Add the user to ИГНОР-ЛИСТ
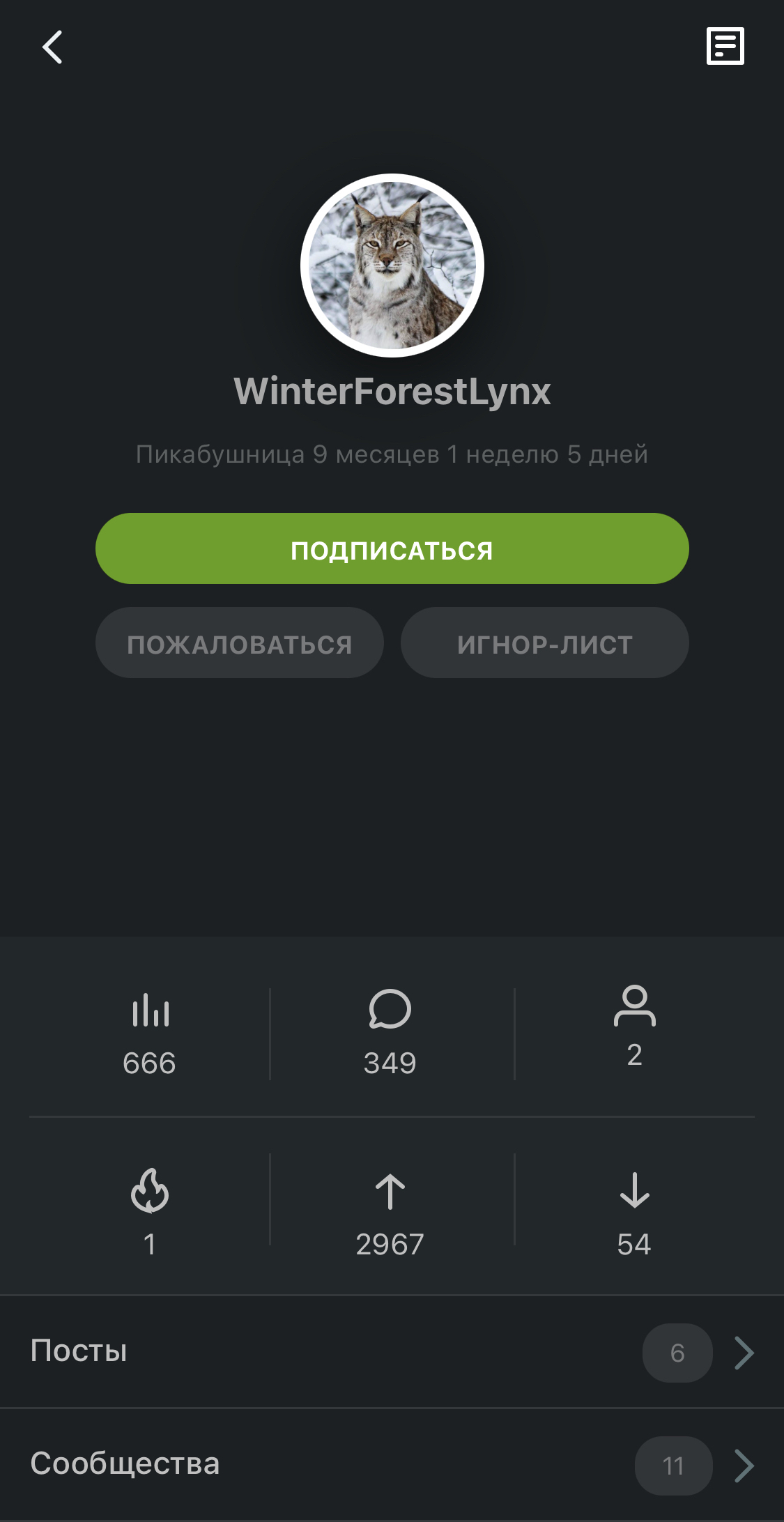This screenshot has width=784, height=1522. coord(544,643)
